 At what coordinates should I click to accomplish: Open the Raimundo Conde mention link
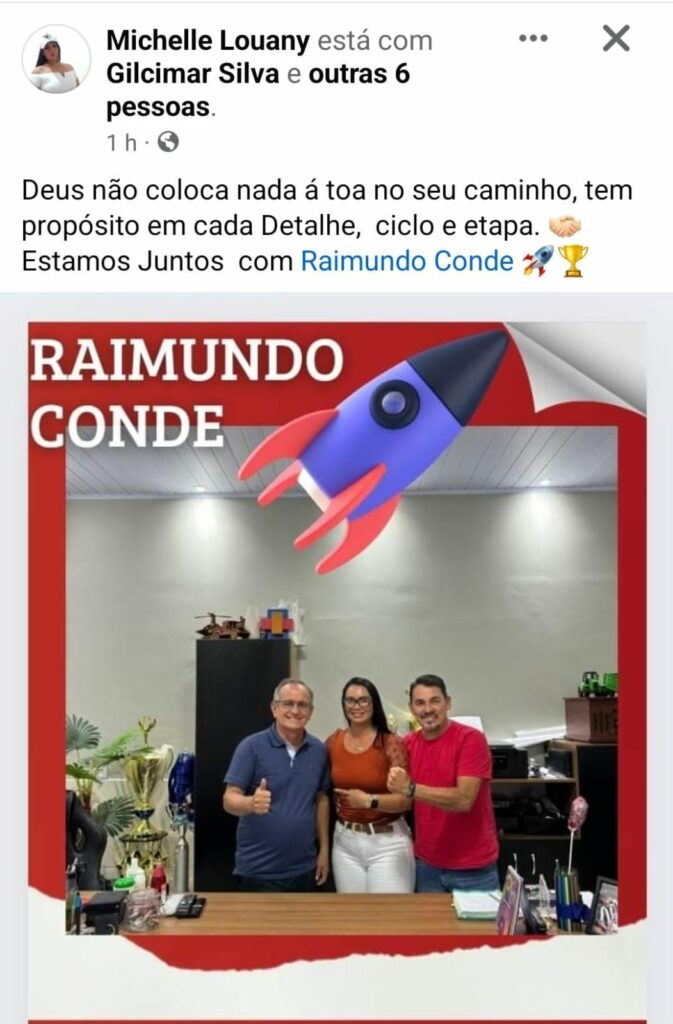[x=407, y=262]
